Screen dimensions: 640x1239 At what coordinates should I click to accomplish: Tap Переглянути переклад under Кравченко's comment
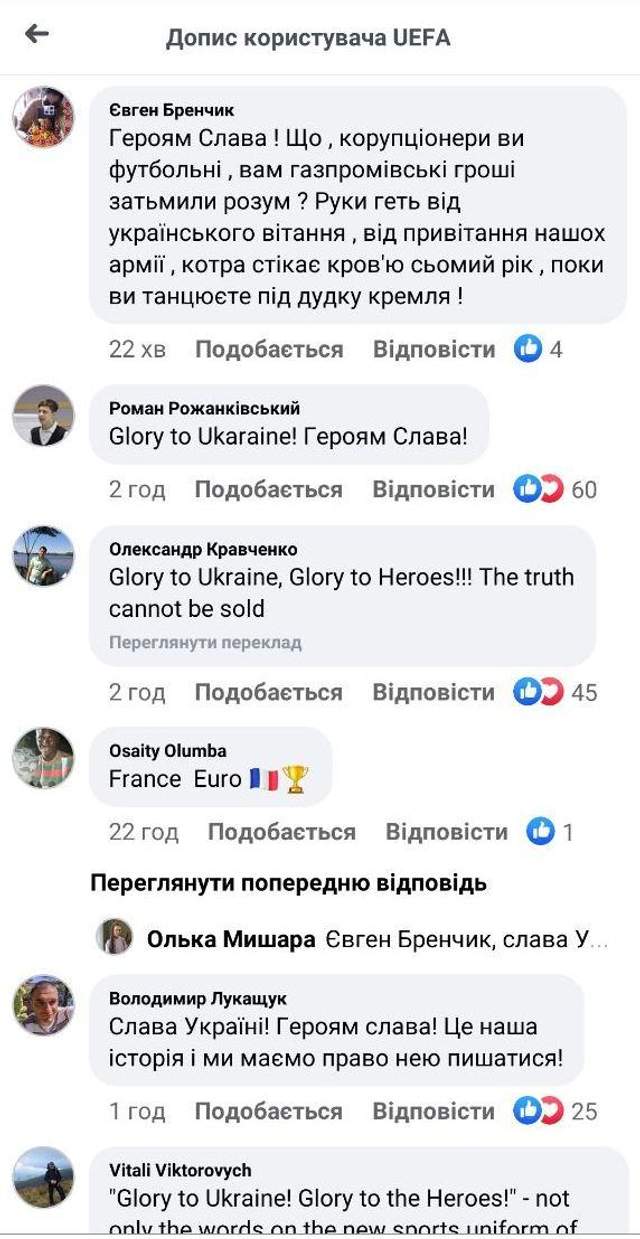tap(205, 643)
